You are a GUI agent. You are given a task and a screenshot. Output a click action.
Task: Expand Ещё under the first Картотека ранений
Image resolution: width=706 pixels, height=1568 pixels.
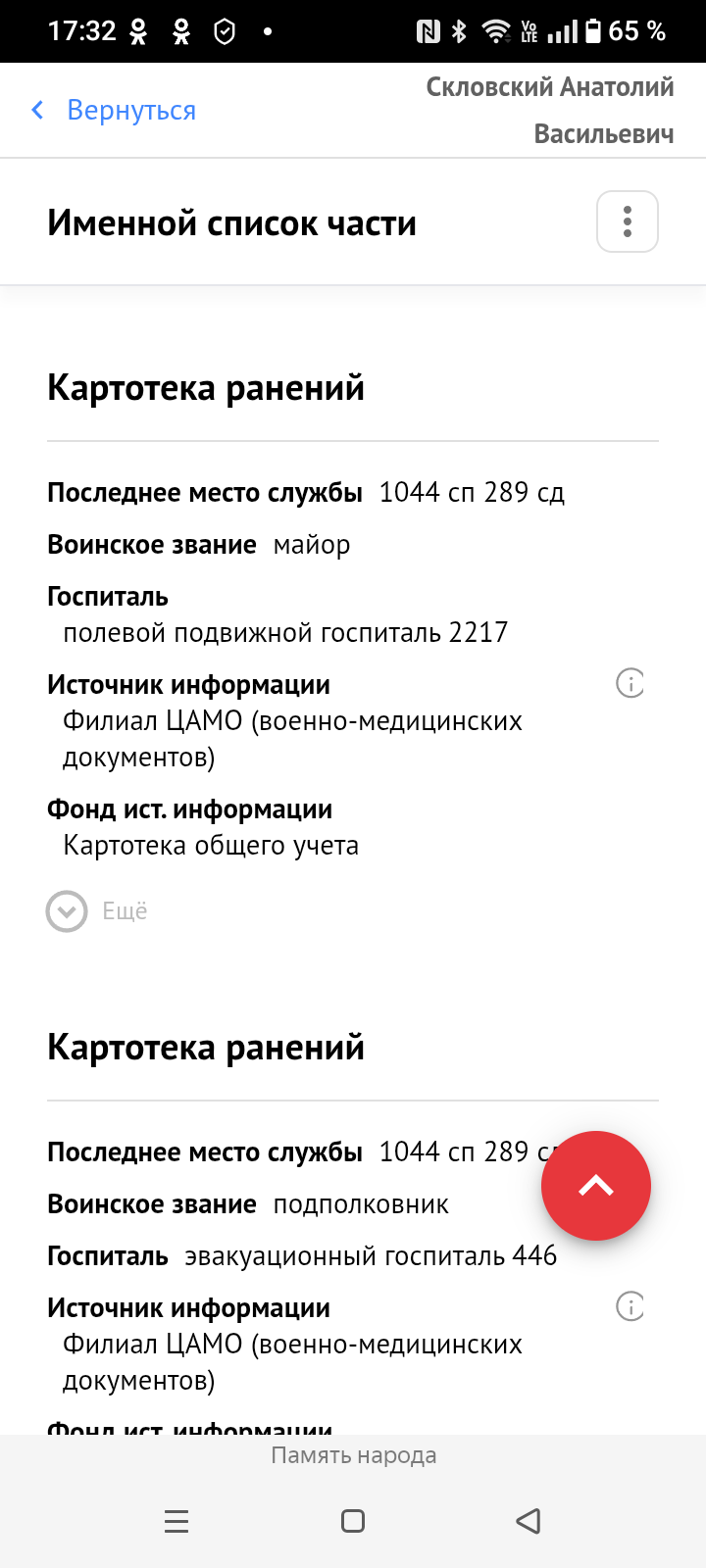[97, 911]
